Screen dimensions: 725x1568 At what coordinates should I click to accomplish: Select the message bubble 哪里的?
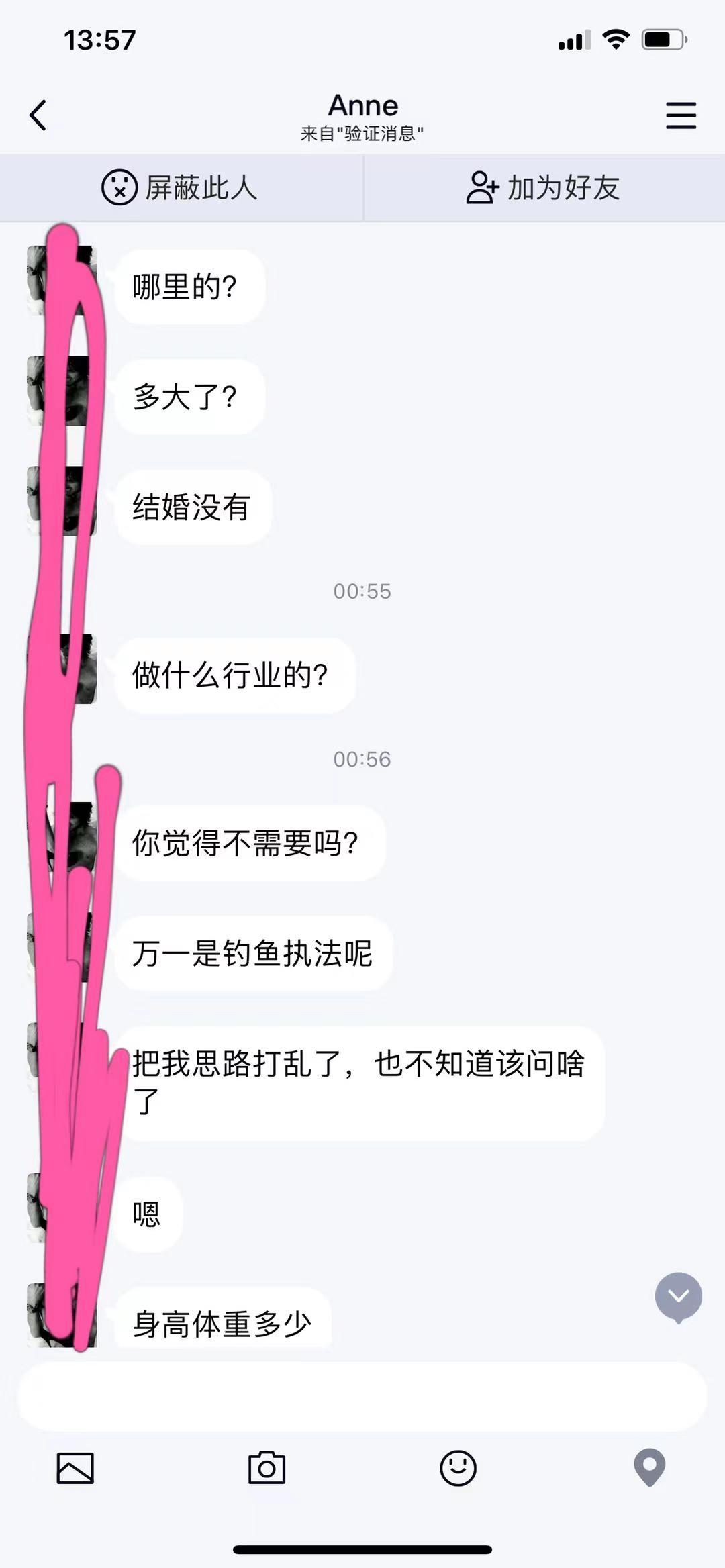(189, 285)
